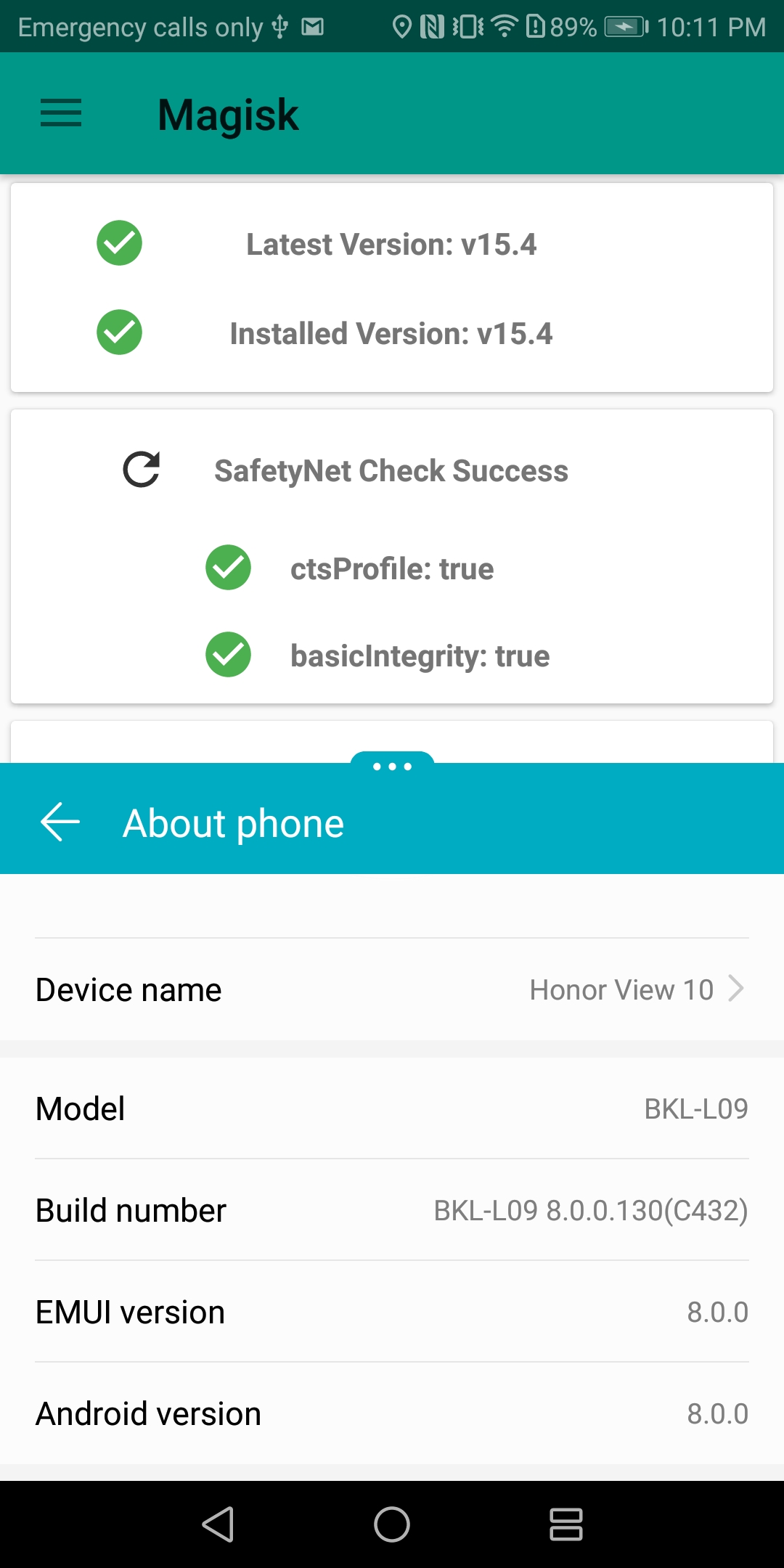
Task: Tap the split-screen divider handle
Action: click(392, 765)
